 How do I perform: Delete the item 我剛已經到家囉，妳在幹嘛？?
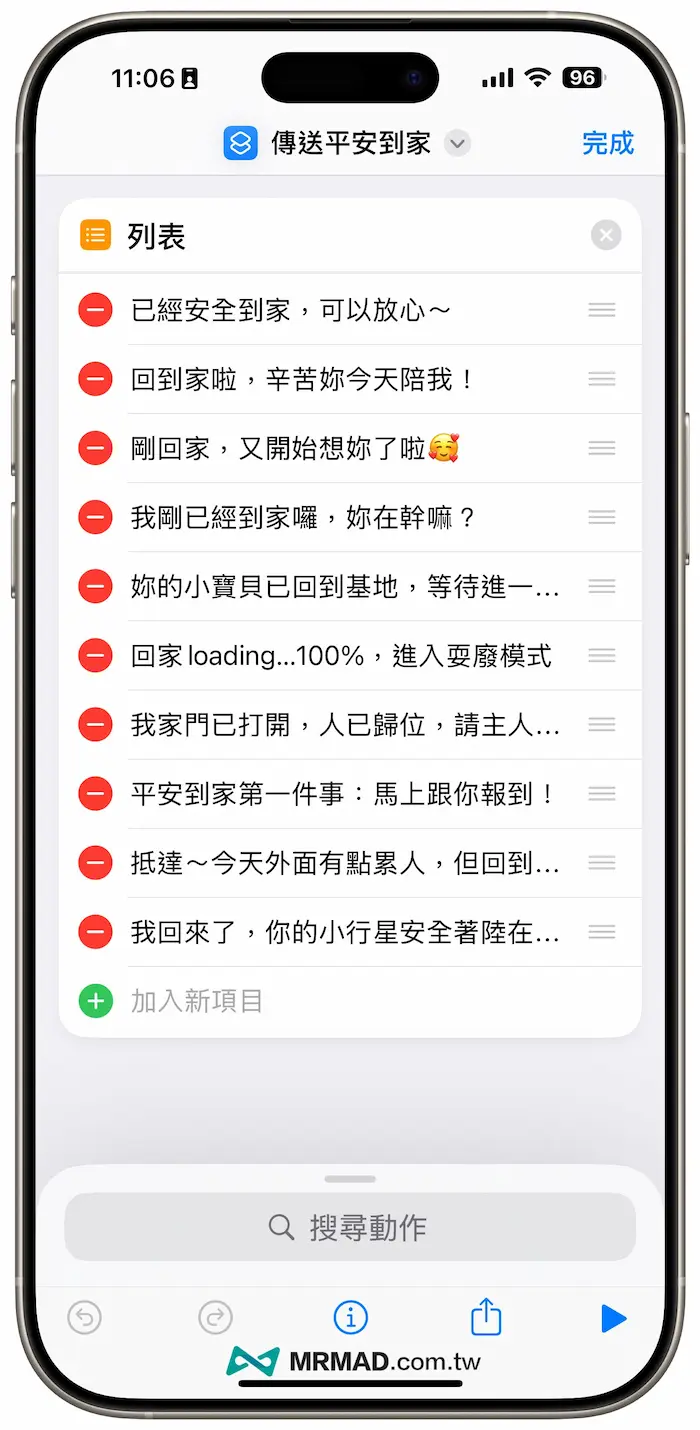96,517
